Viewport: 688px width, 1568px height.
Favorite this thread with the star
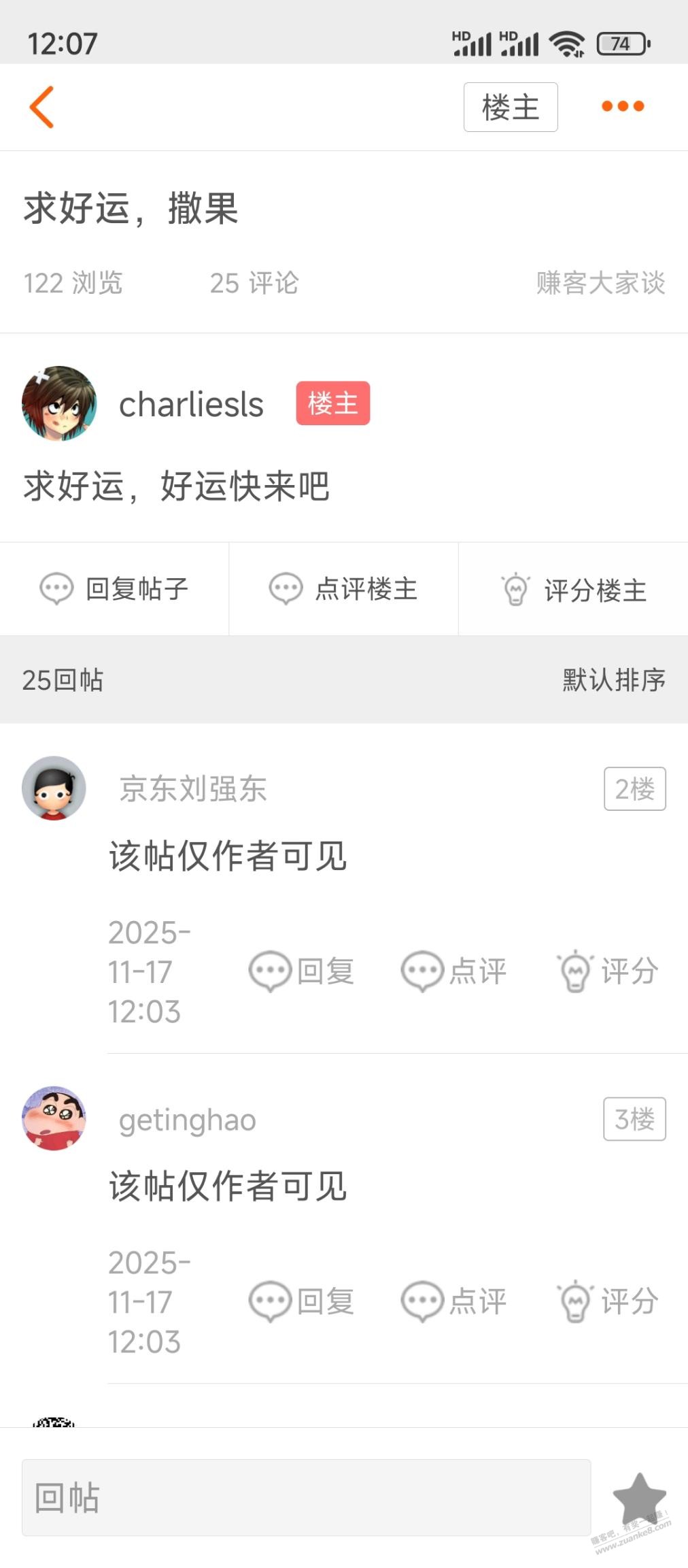639,1497
